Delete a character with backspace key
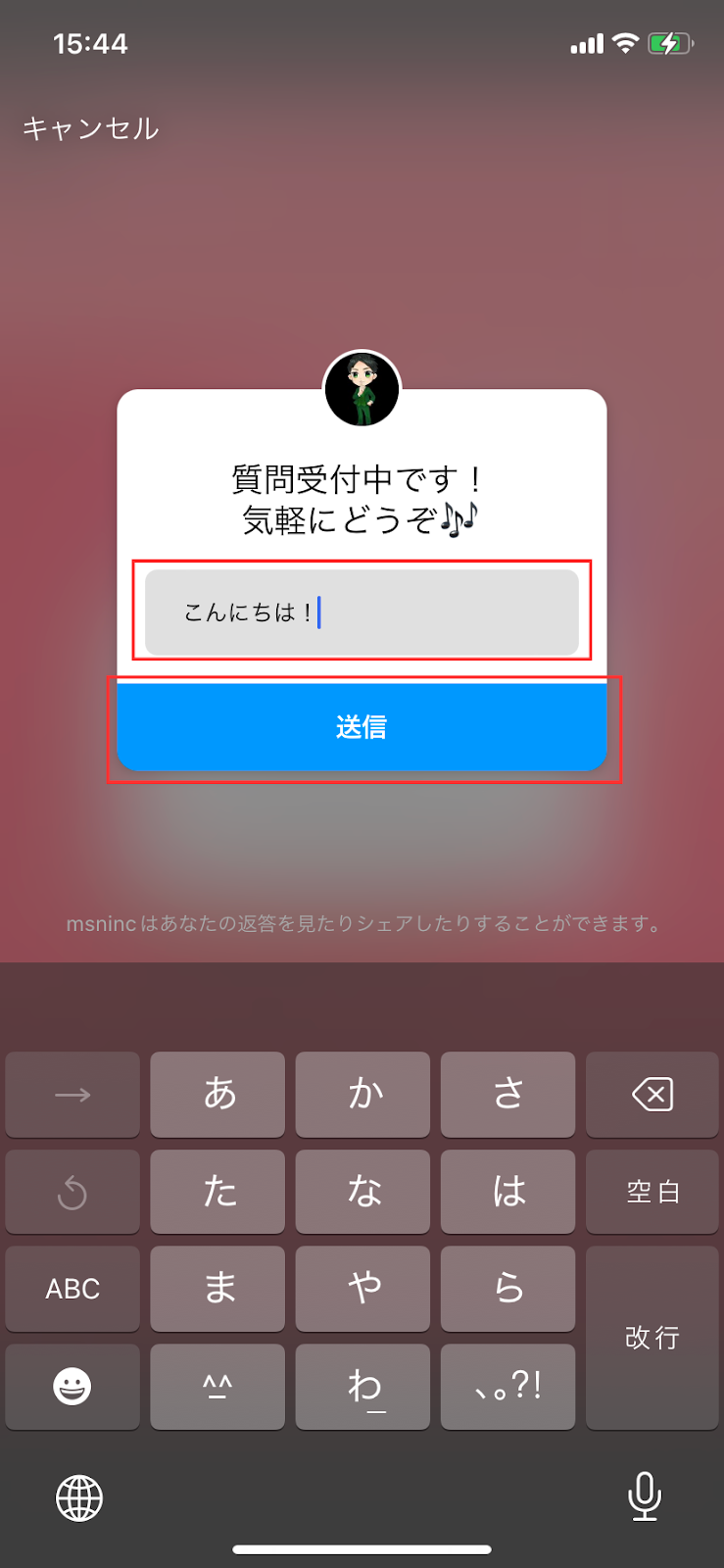This screenshot has width=724, height=1568. tap(652, 1094)
